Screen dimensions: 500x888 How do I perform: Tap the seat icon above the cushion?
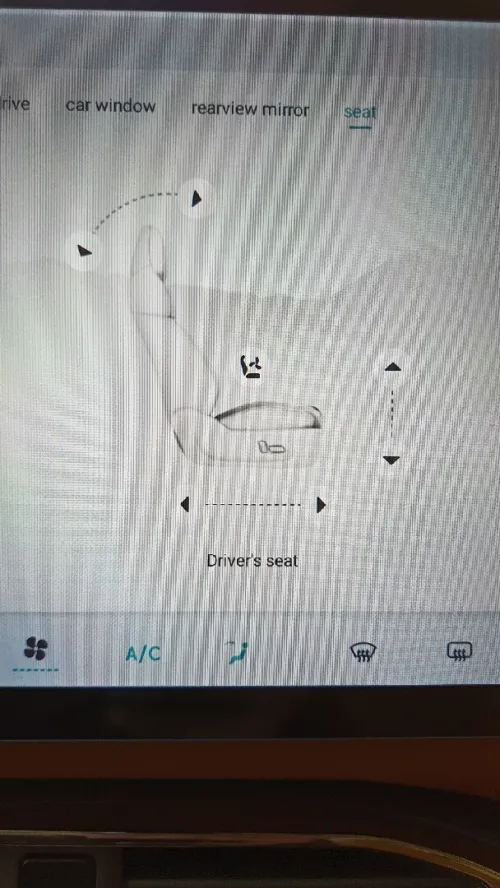[x=251, y=367]
